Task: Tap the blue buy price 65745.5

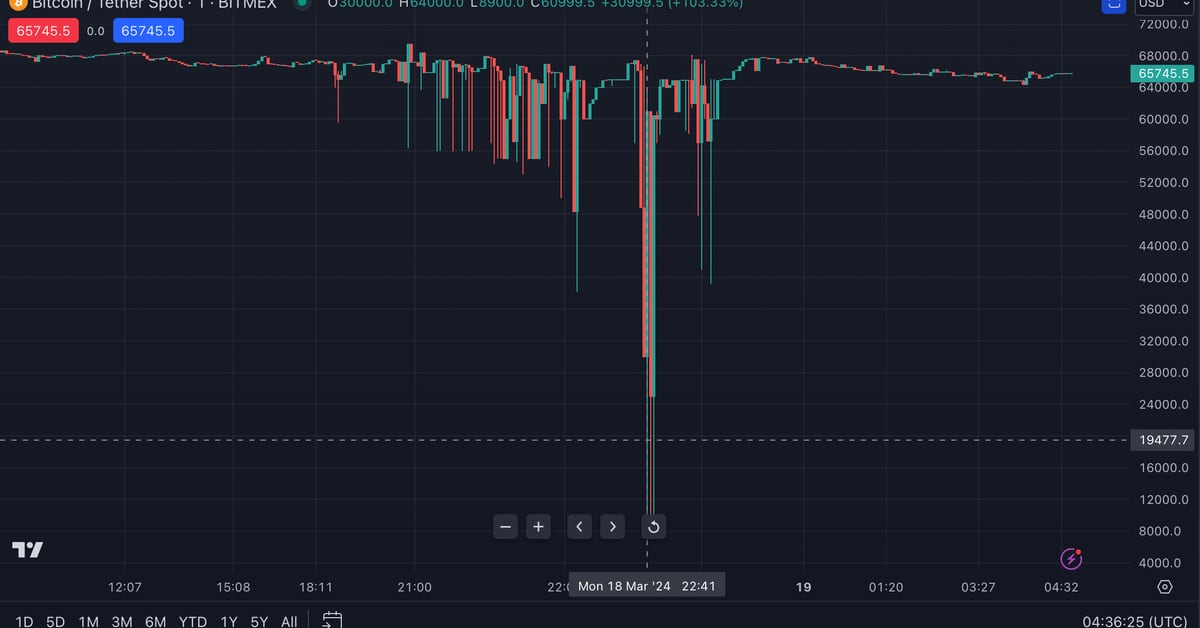Action: (148, 31)
